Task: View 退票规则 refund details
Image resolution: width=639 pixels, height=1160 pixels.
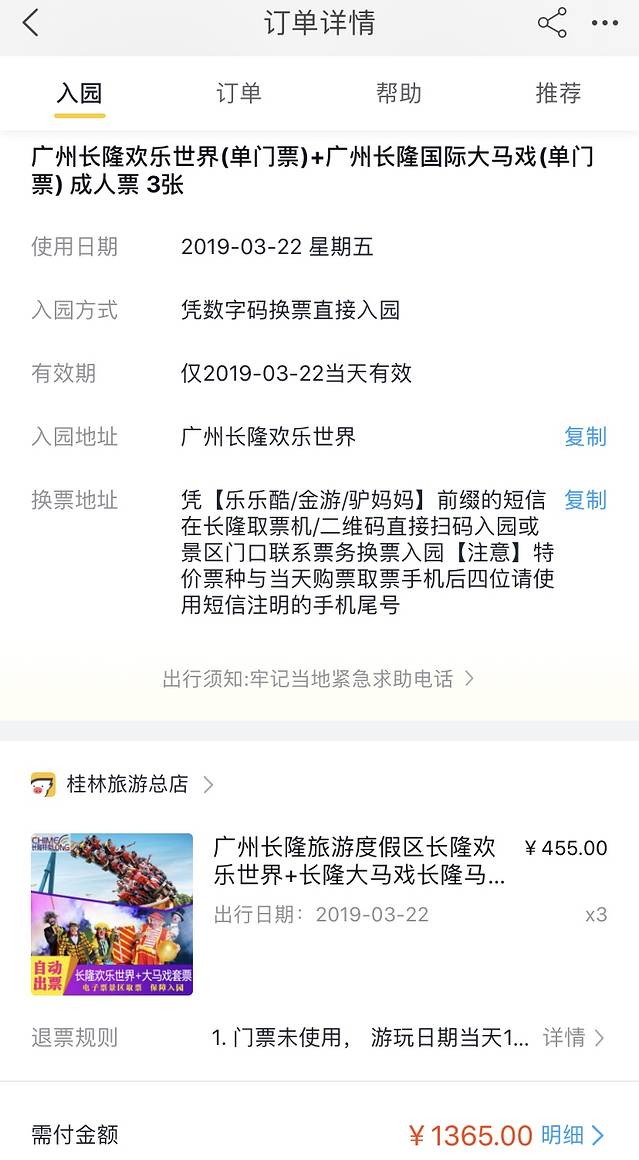Action: tap(573, 1038)
